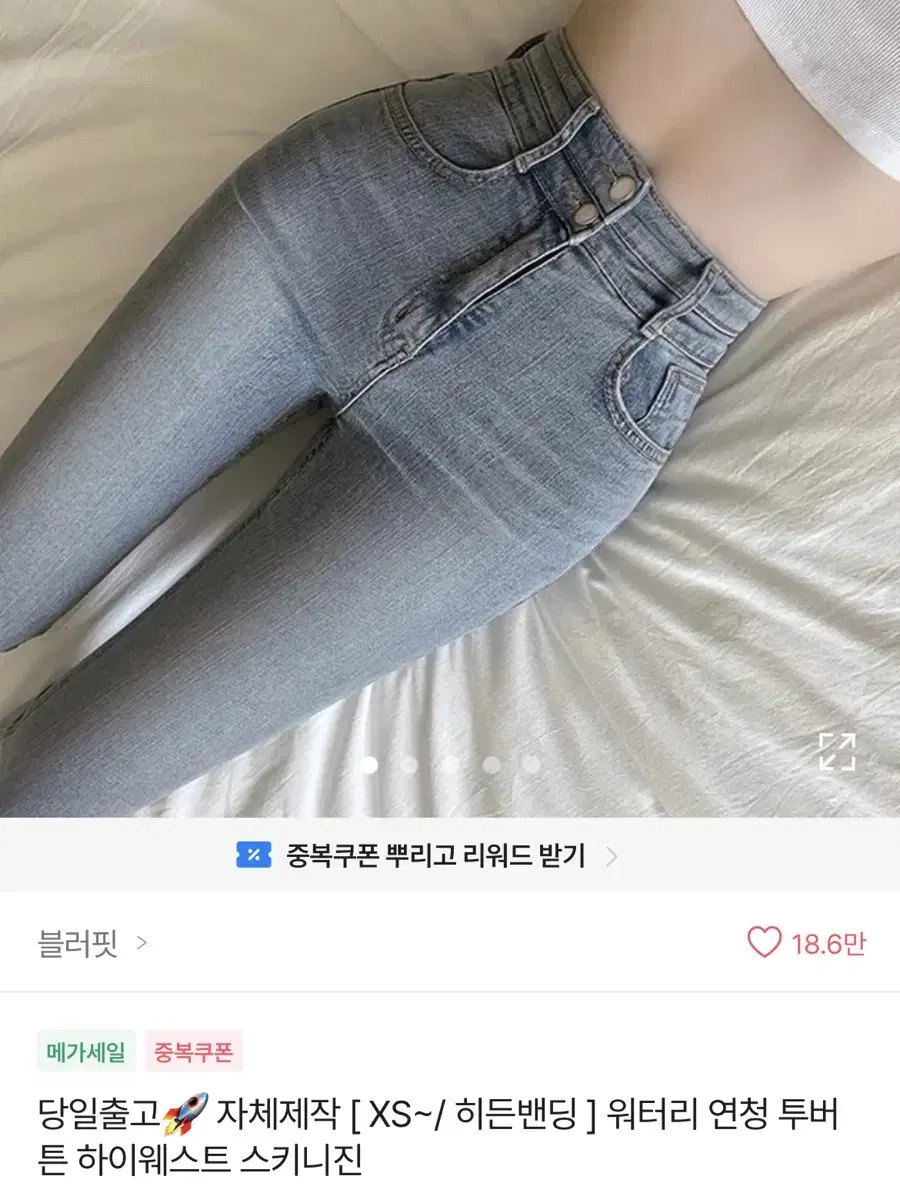
Task: Select the fourth carousel indicator dot
Action: tap(489, 762)
